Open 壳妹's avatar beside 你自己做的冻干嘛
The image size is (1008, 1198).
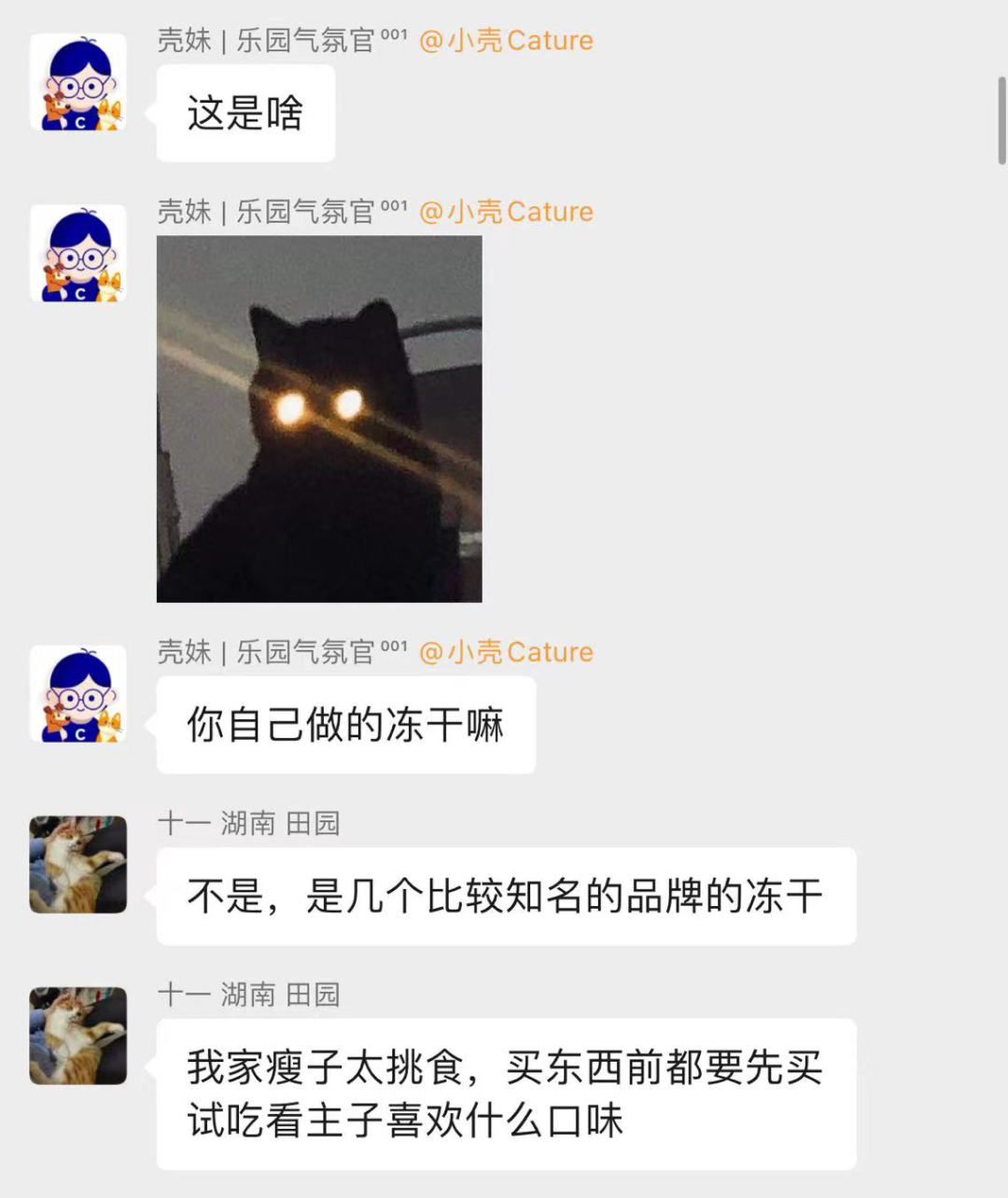pos(78,693)
